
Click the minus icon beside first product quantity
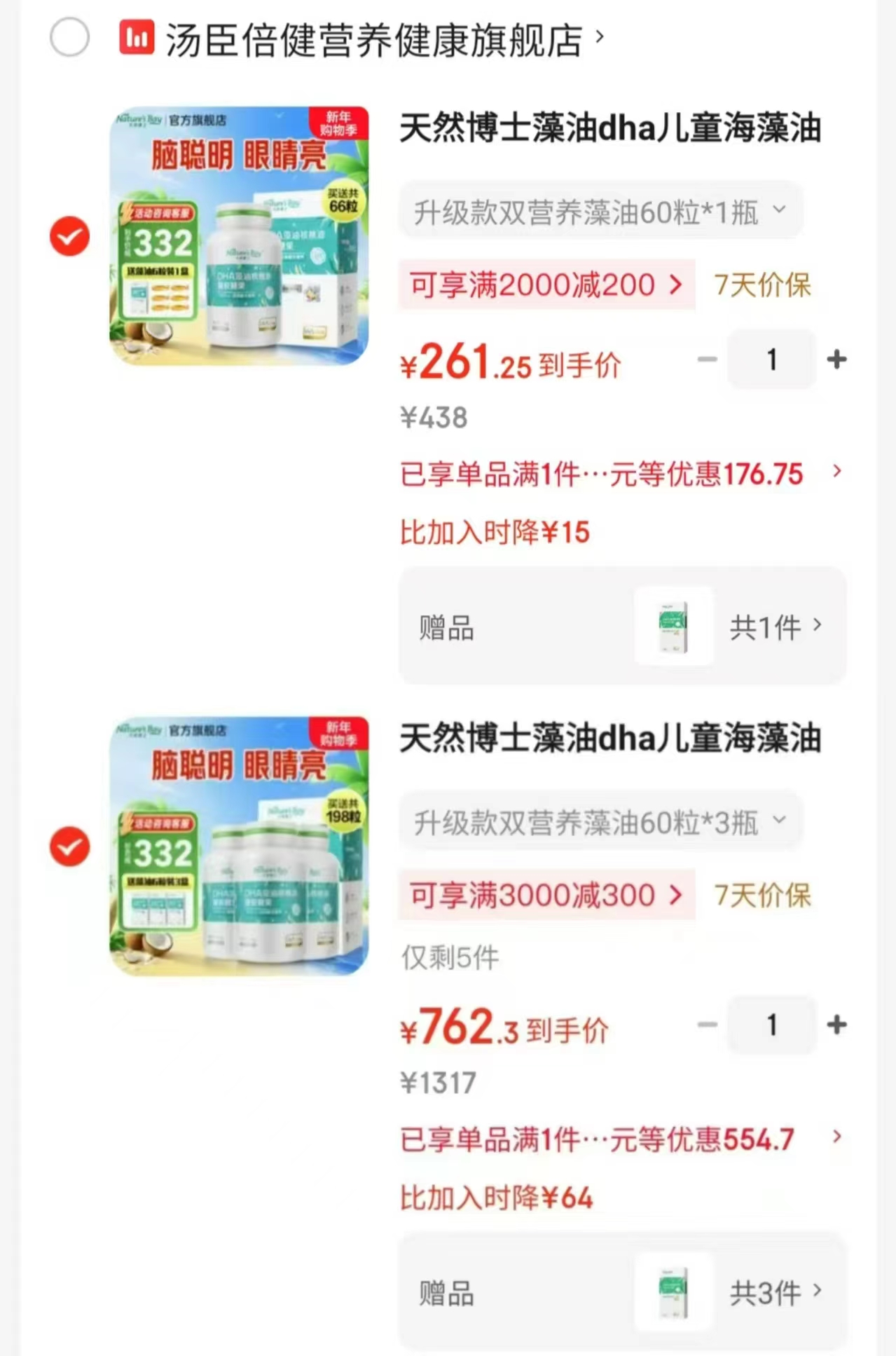pos(709,359)
